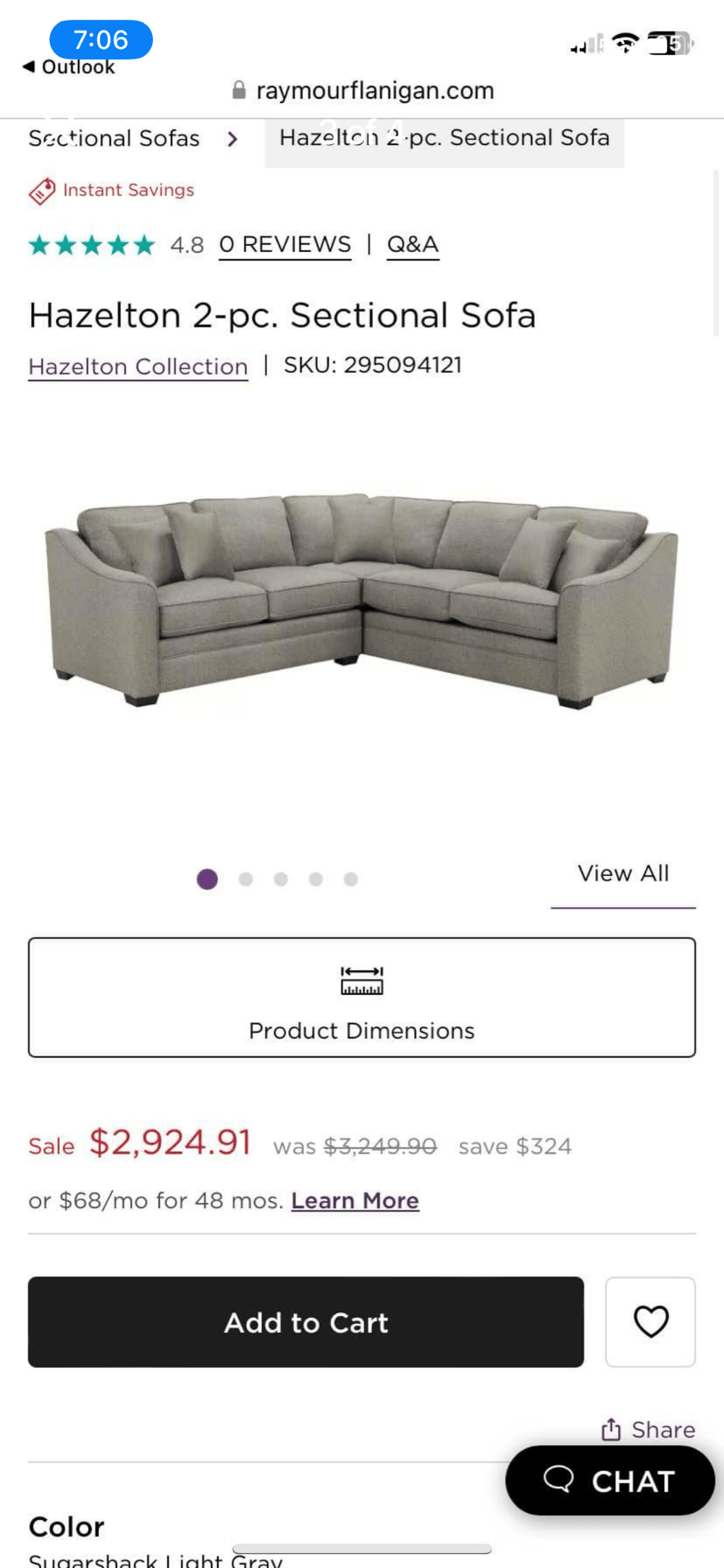This screenshot has height=1568, width=724.
Task: Show Product Dimensions
Action: coord(362,997)
